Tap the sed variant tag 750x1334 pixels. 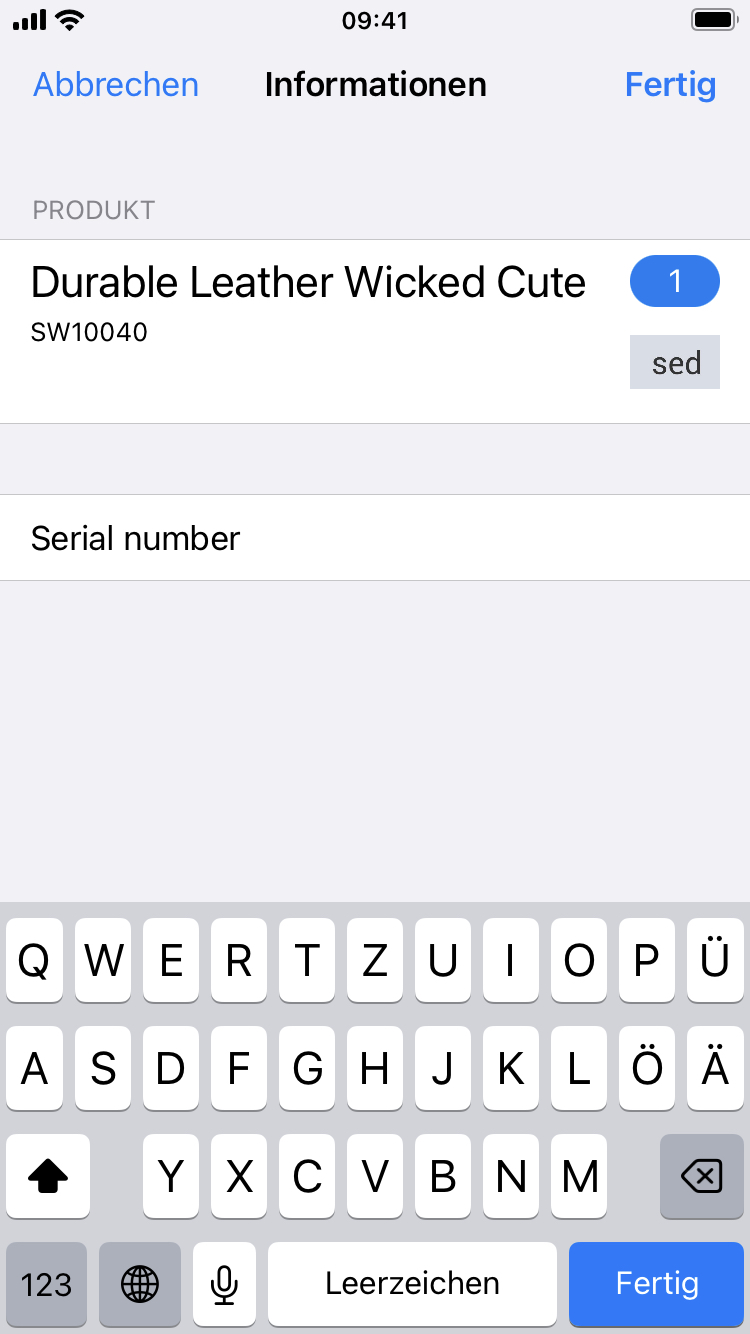674,362
